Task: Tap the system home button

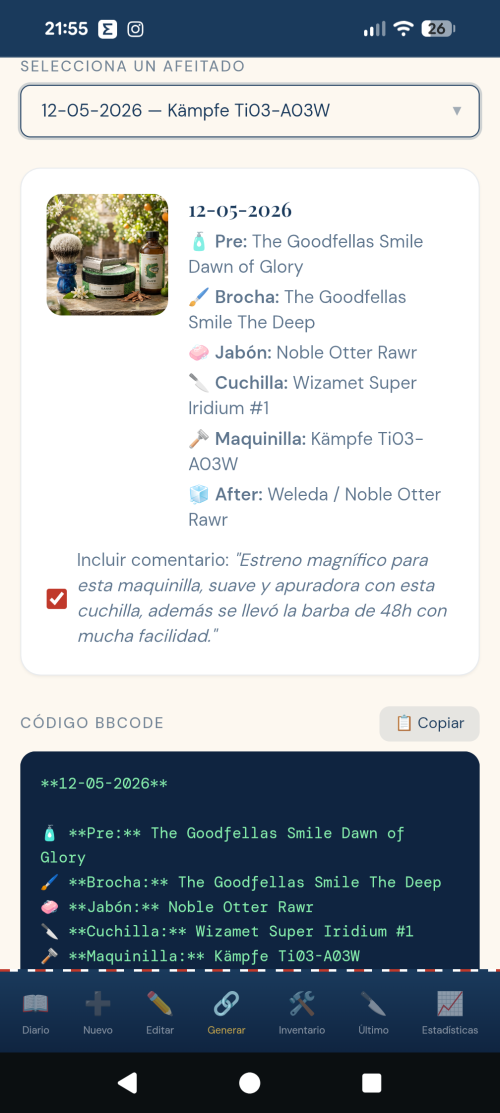Action: tap(249, 1082)
